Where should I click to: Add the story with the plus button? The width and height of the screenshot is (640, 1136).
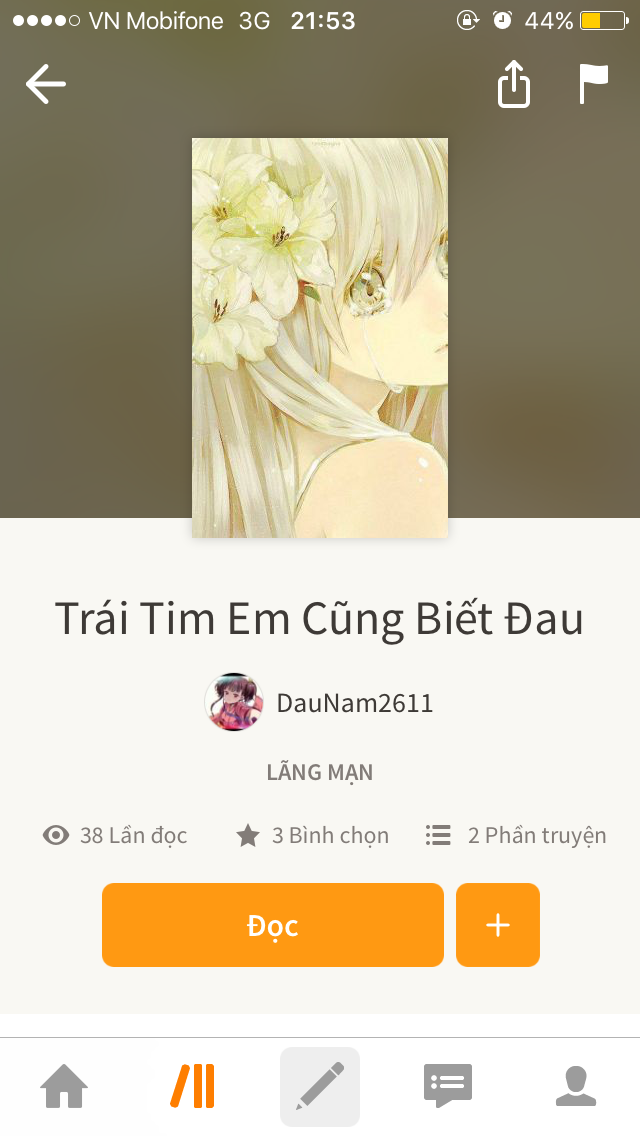(498, 924)
